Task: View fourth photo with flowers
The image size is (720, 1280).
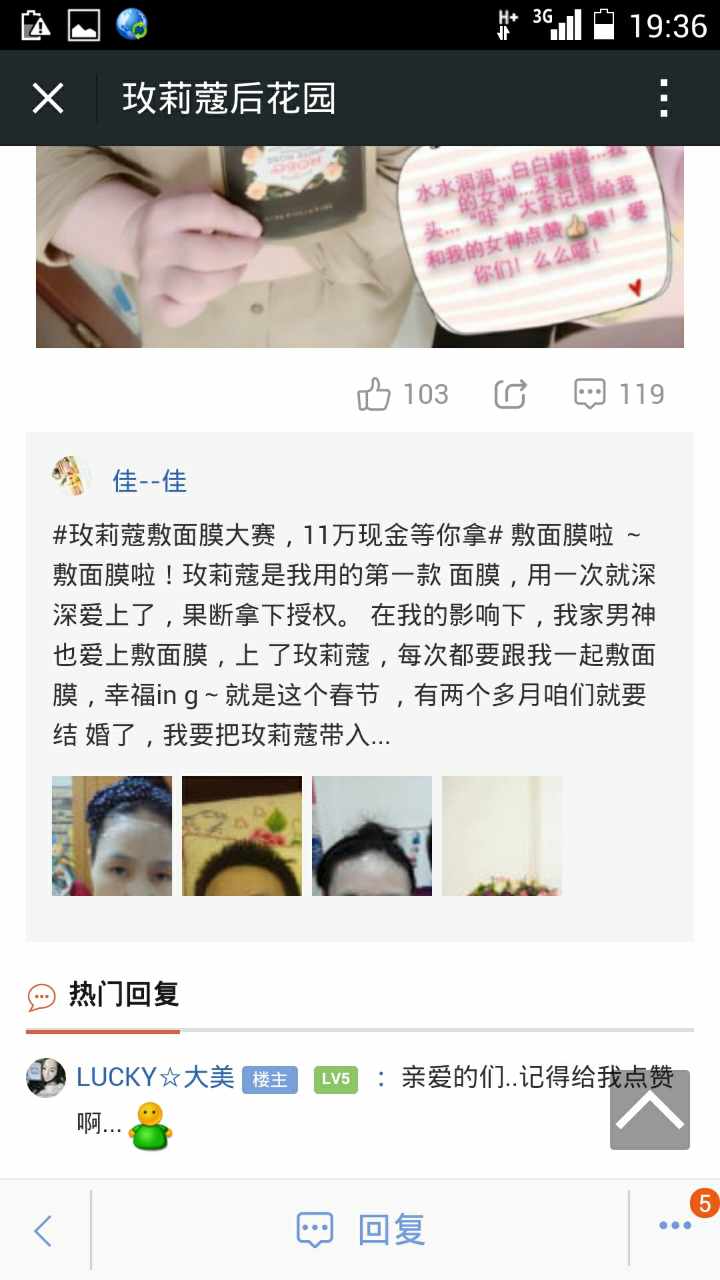Action: 502,836
